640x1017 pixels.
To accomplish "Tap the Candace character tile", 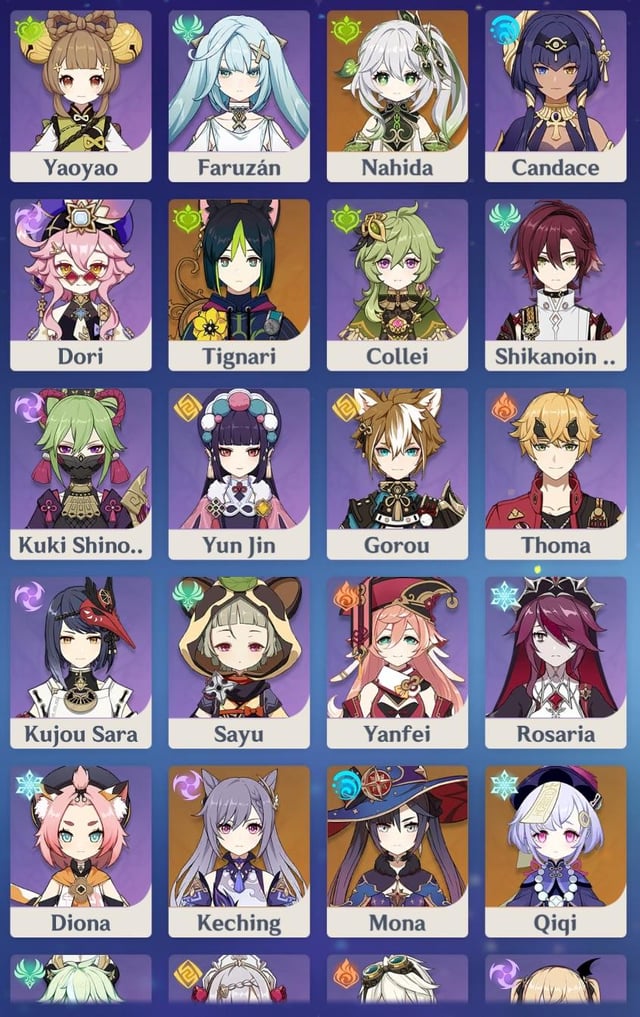I will [x=555, y=95].
